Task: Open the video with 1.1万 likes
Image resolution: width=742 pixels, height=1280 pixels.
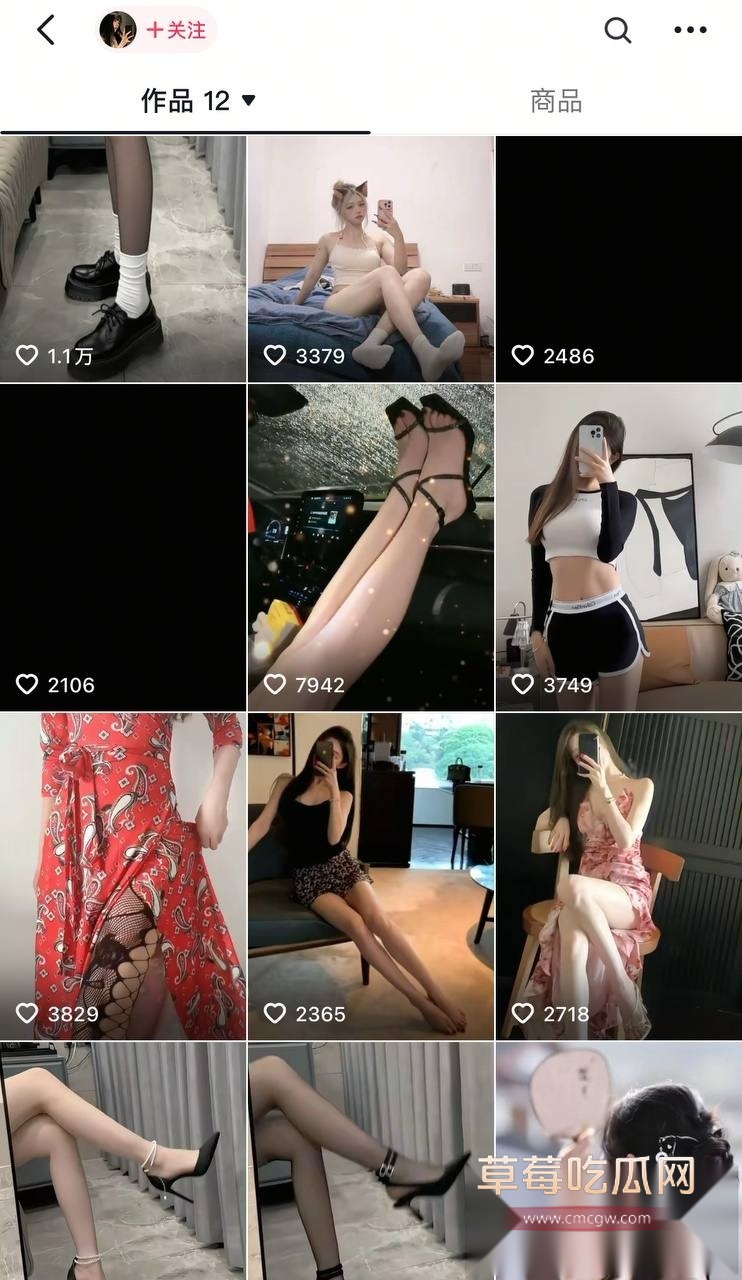Action: 122,258
